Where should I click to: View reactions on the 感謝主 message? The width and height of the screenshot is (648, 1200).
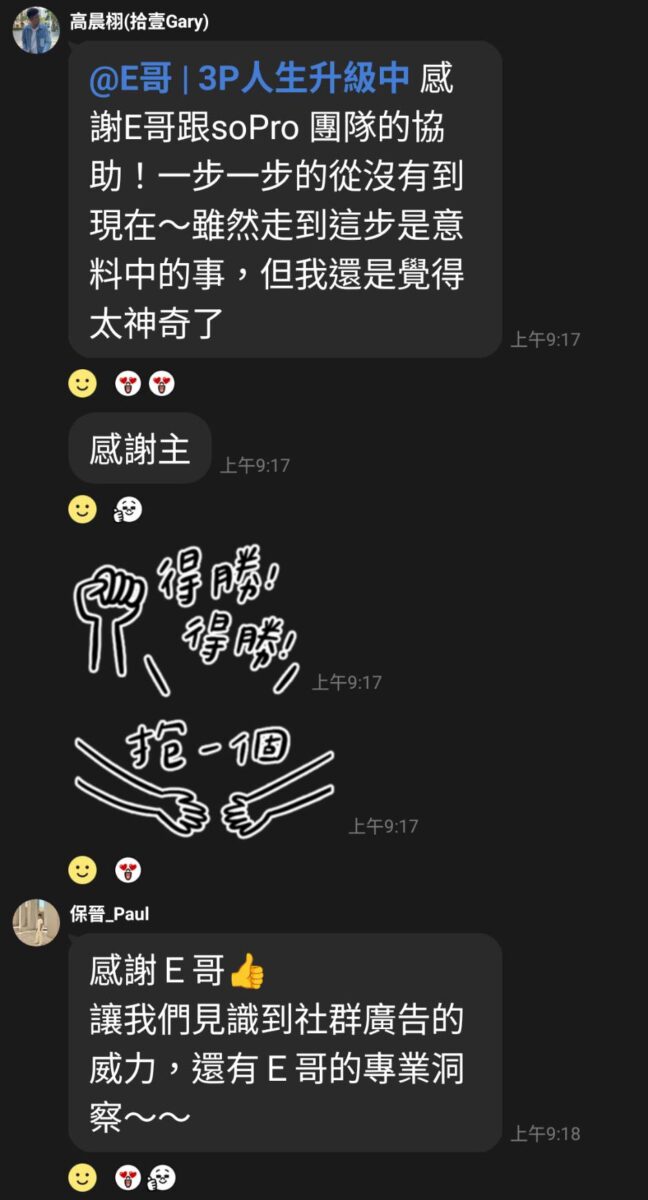128,510
